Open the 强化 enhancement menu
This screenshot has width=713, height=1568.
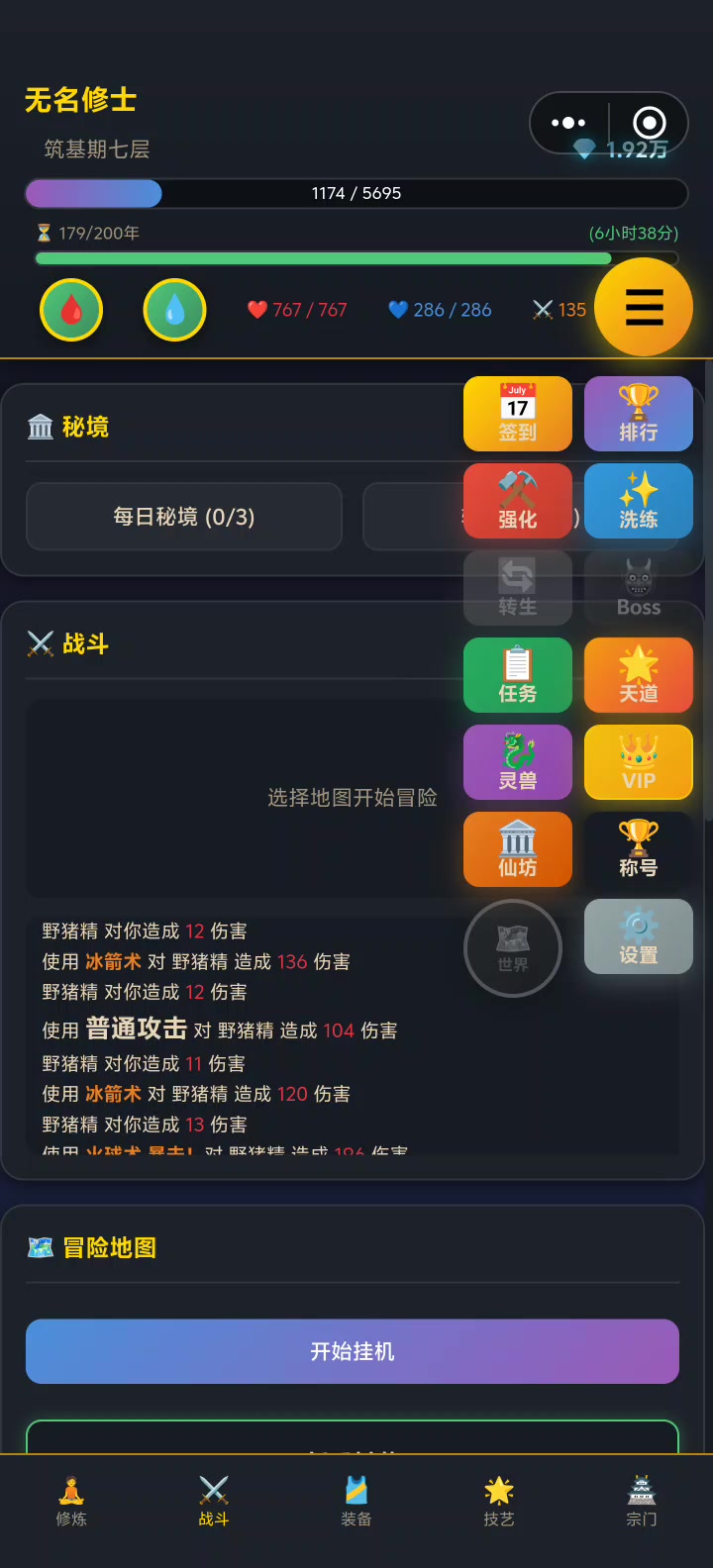tap(518, 501)
